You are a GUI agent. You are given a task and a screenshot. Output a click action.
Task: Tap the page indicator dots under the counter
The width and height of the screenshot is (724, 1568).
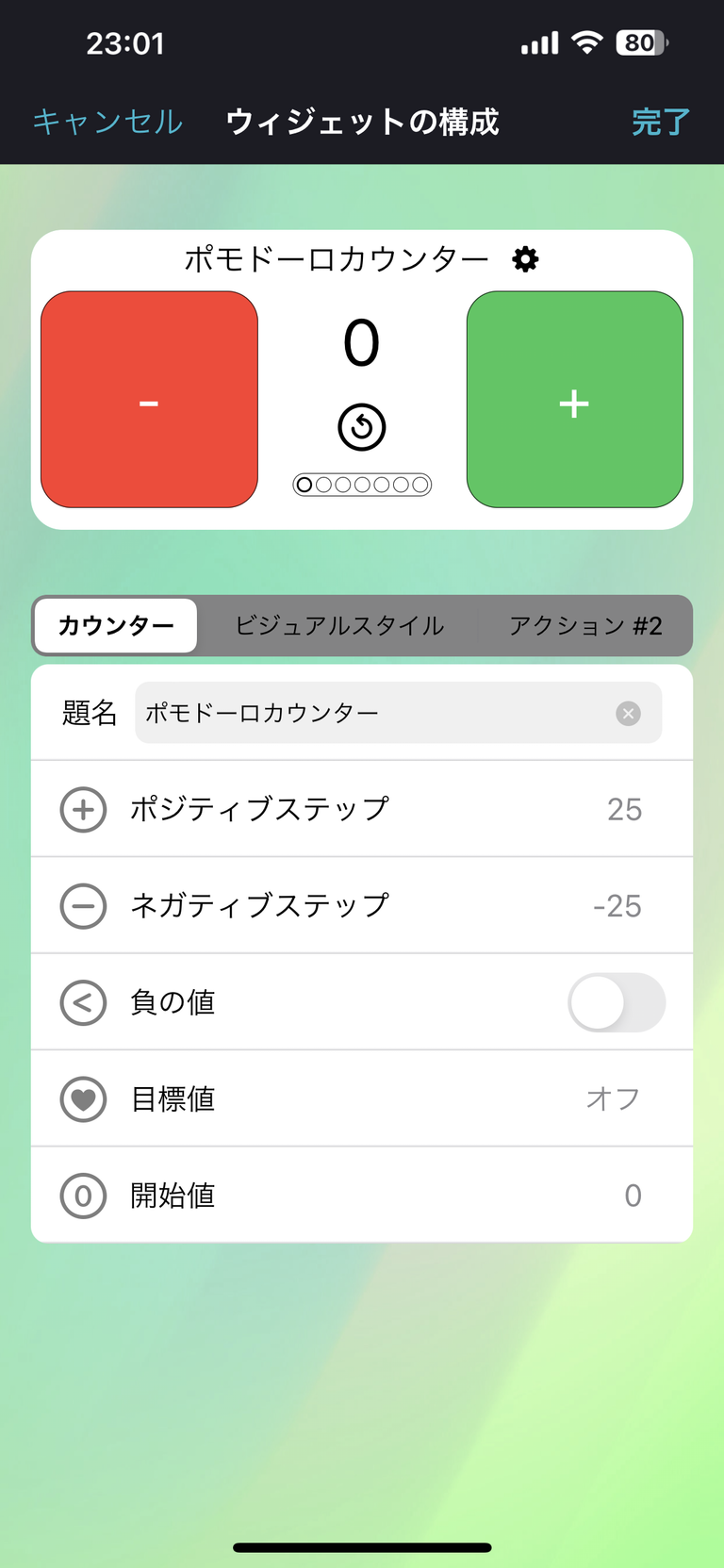click(x=362, y=485)
